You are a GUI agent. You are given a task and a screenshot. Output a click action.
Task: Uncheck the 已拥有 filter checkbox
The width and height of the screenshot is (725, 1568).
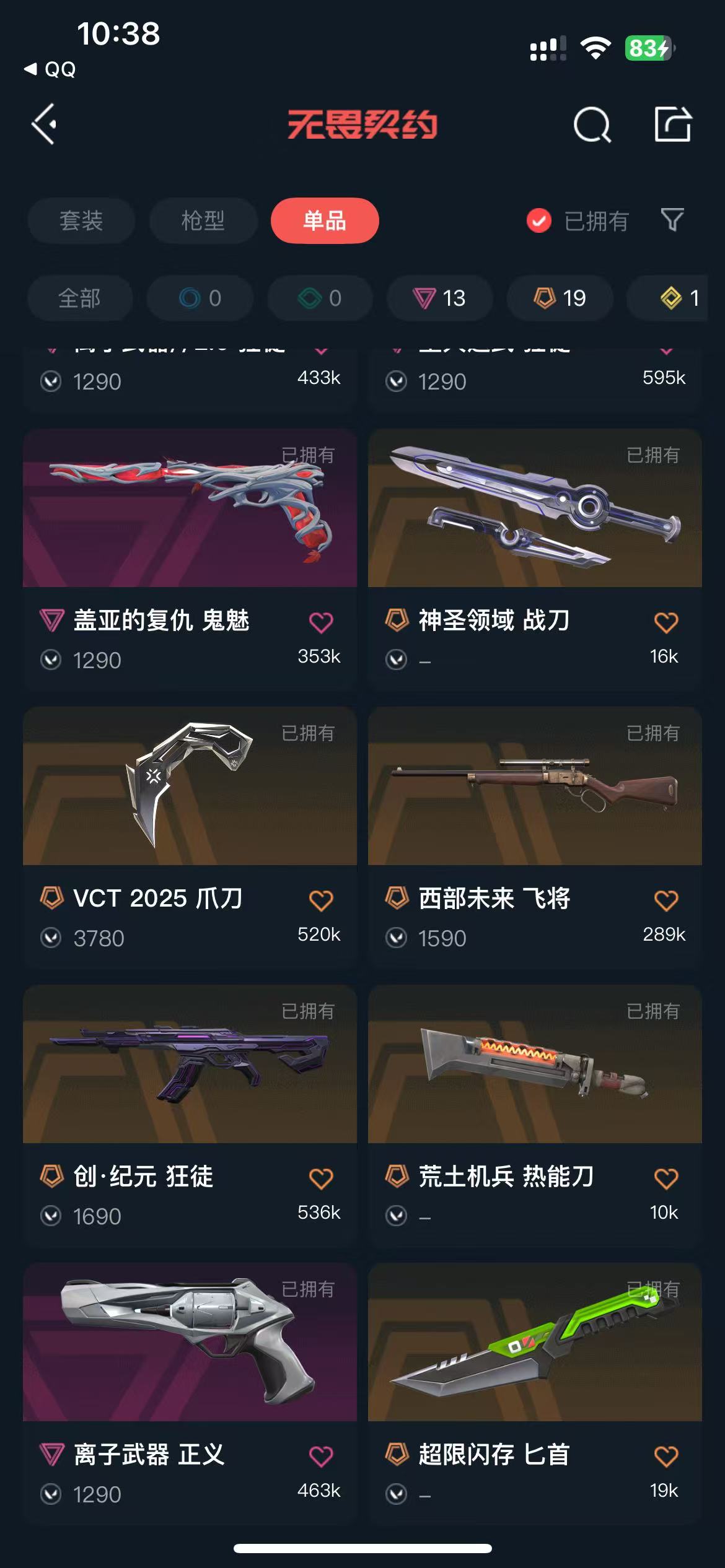[539, 220]
